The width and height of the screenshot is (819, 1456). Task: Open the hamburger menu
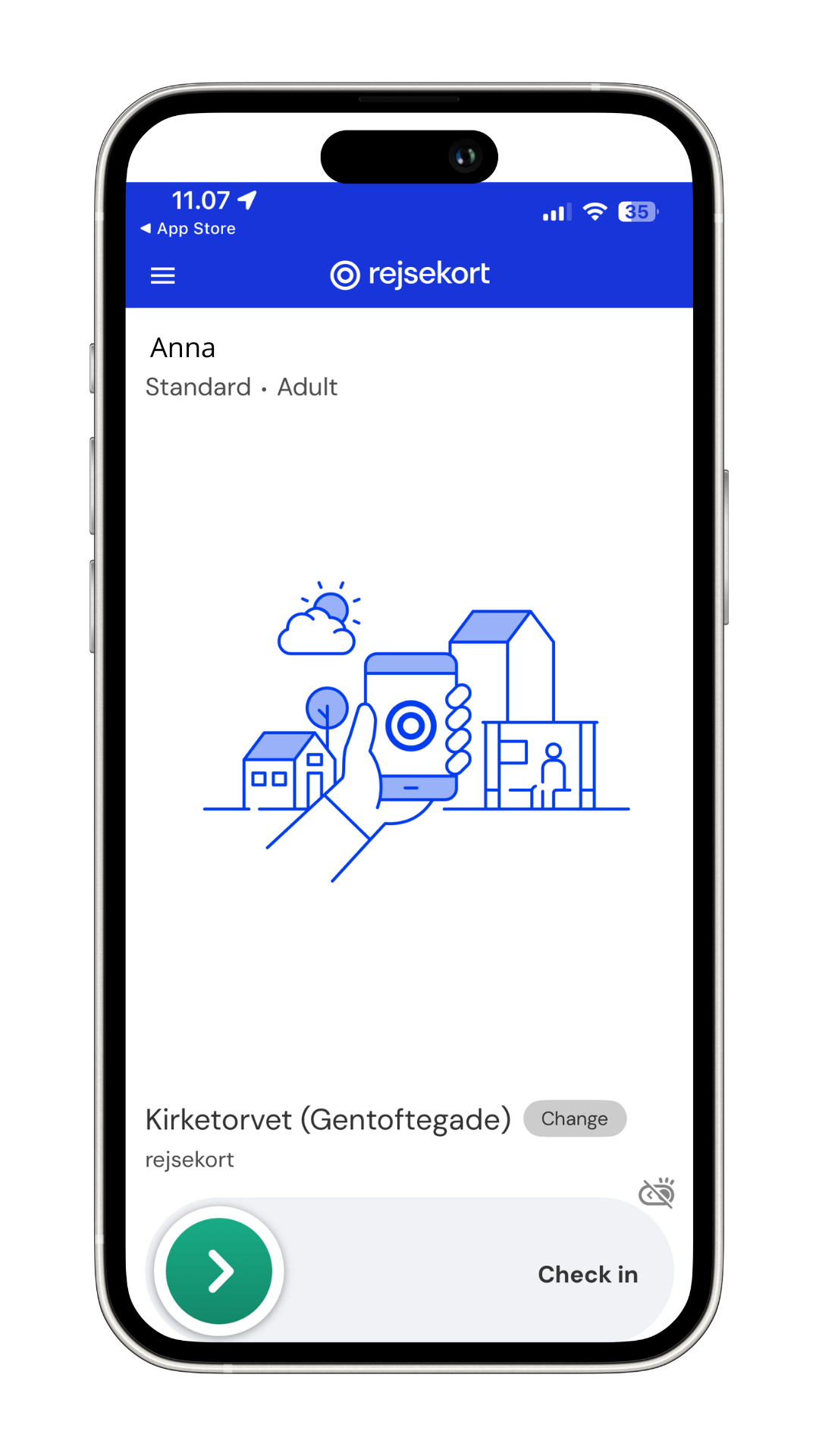(x=163, y=275)
